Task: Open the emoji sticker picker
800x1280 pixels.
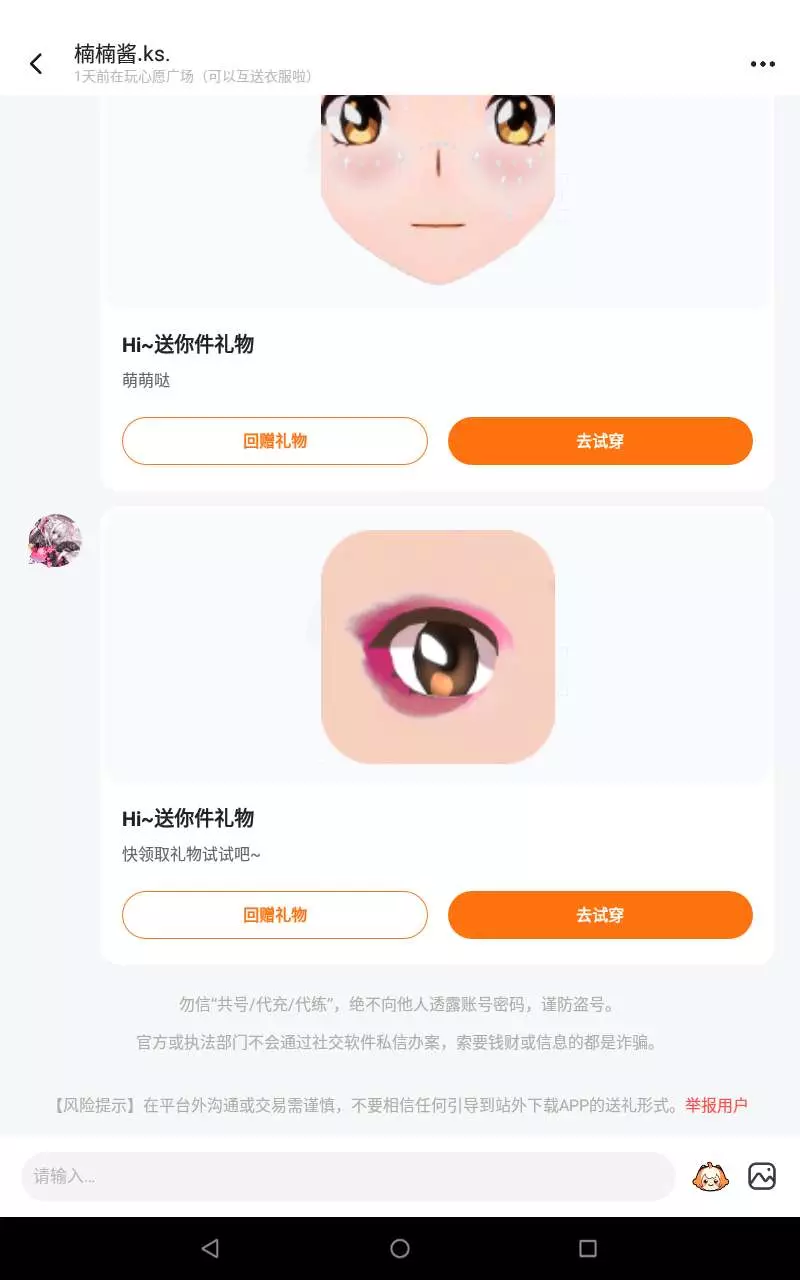Action: point(711,1176)
